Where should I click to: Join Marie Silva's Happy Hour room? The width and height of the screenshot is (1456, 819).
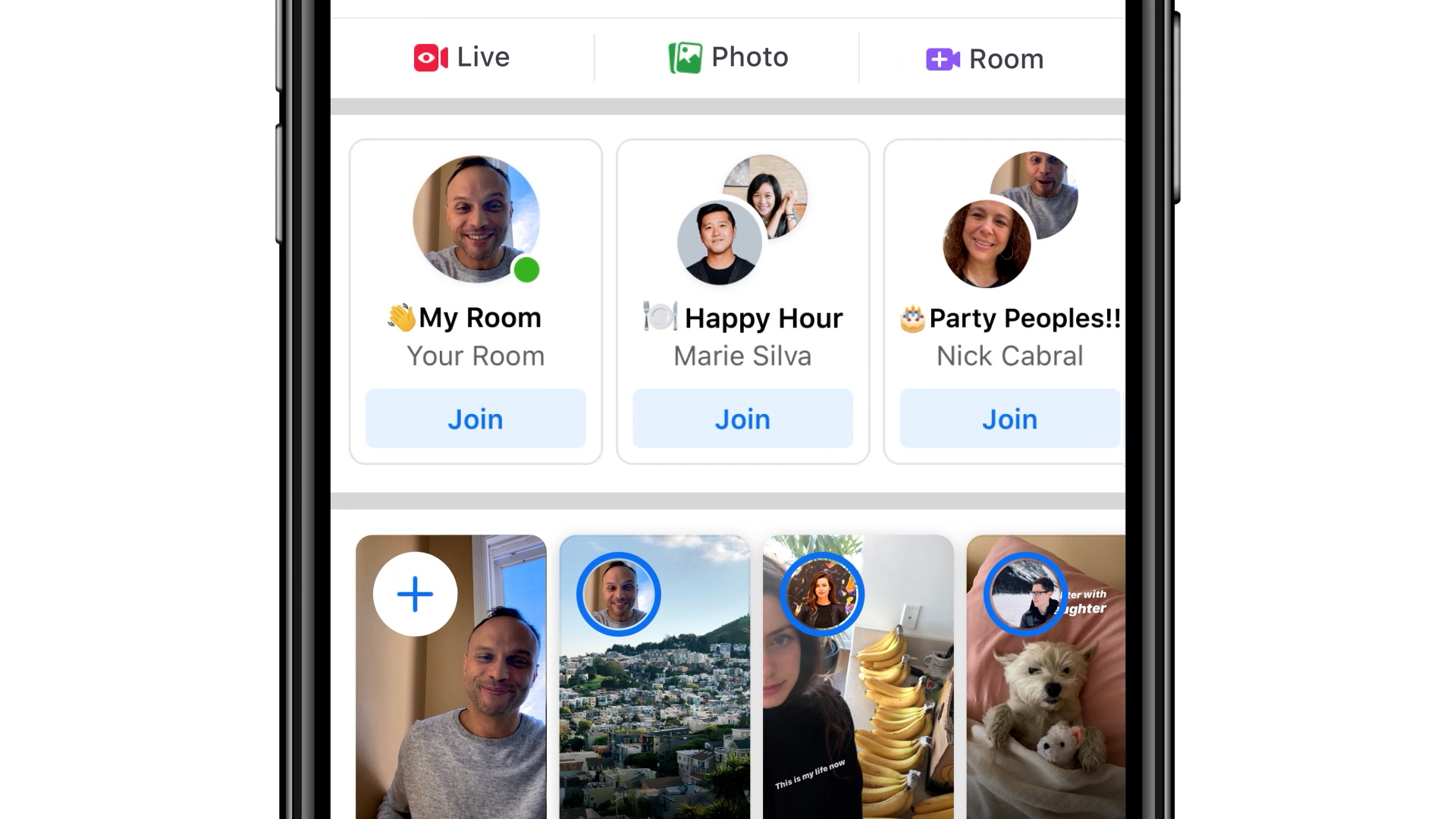tap(742, 419)
